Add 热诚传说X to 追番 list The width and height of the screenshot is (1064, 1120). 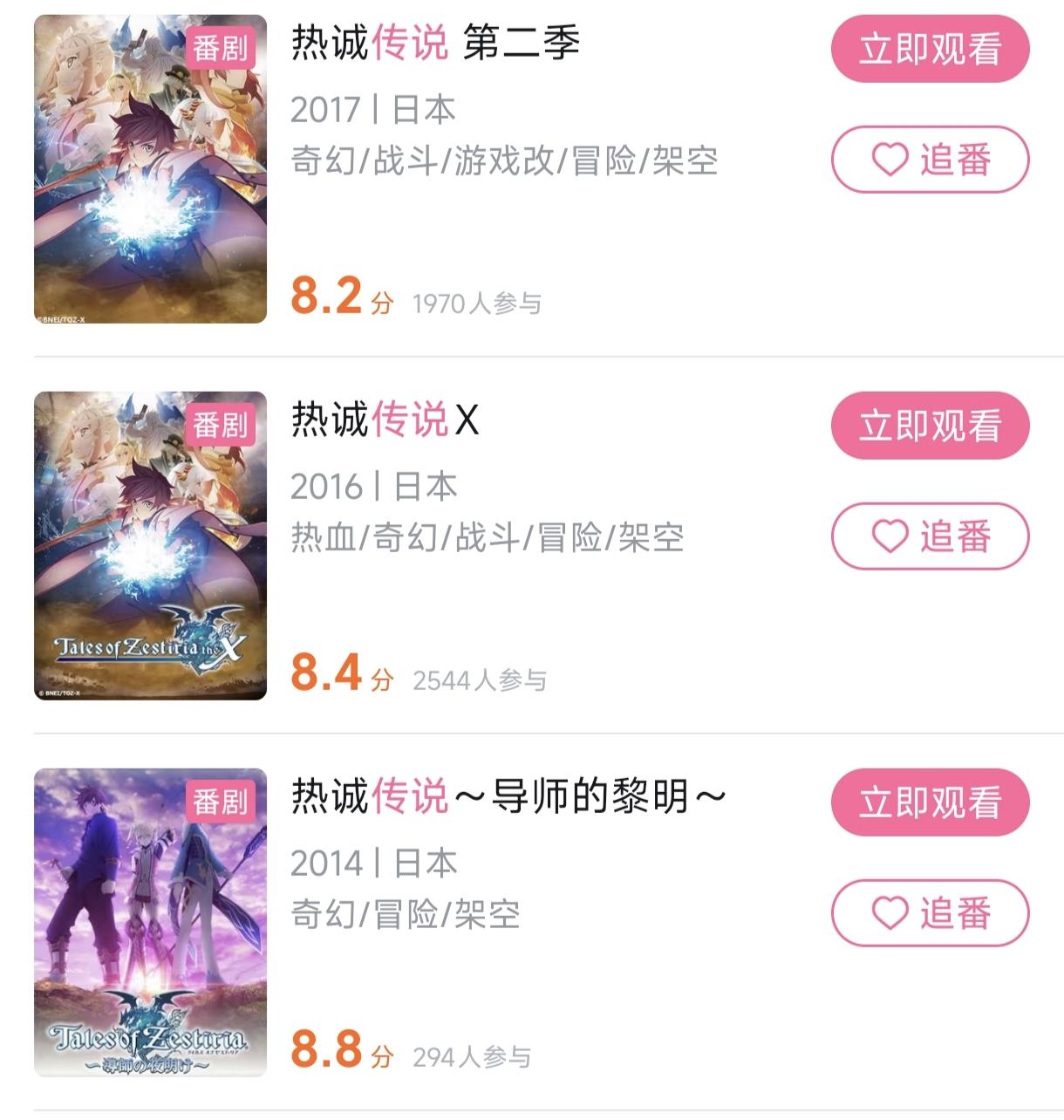click(930, 536)
